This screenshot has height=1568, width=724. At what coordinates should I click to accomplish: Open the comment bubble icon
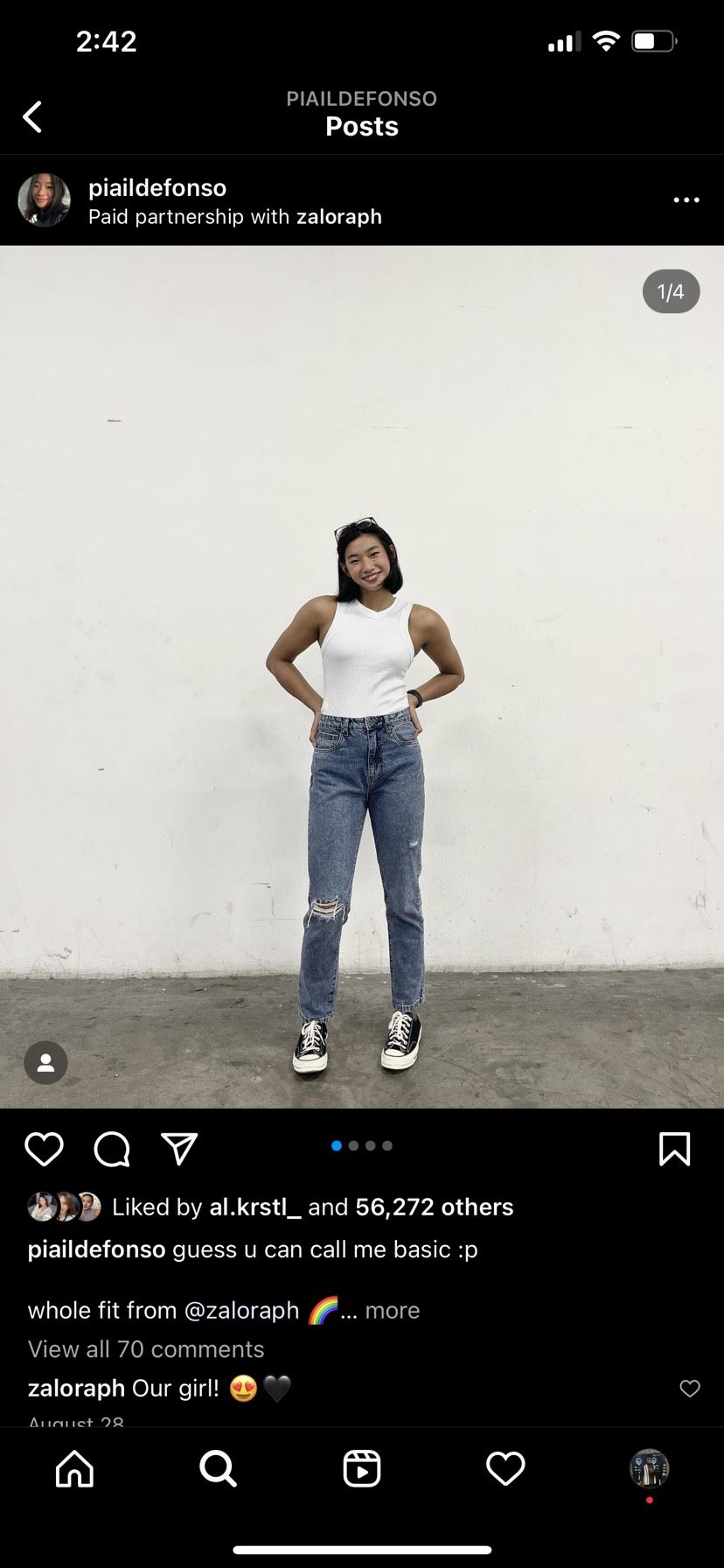(112, 1149)
